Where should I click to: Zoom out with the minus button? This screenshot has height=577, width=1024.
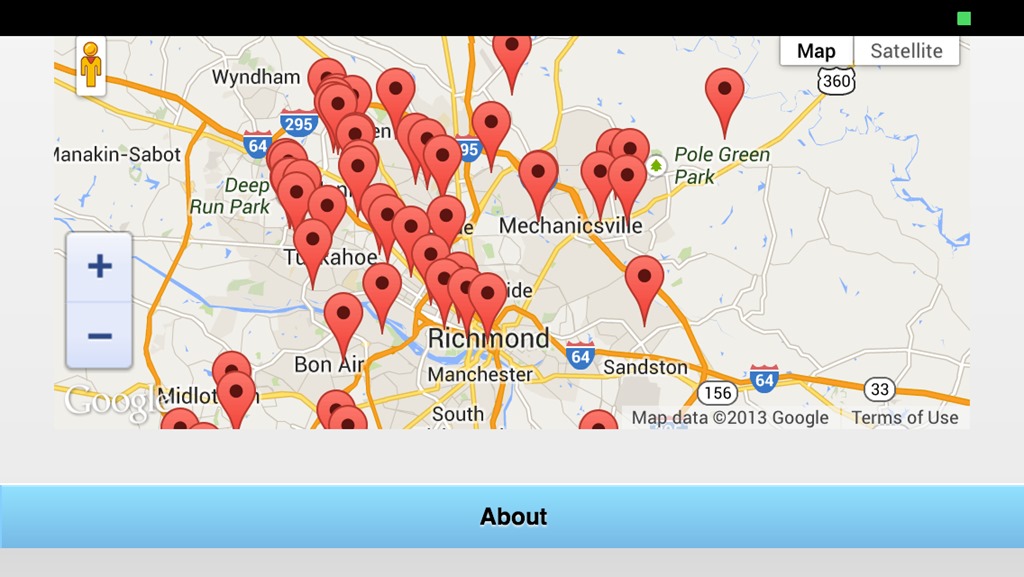coord(99,336)
